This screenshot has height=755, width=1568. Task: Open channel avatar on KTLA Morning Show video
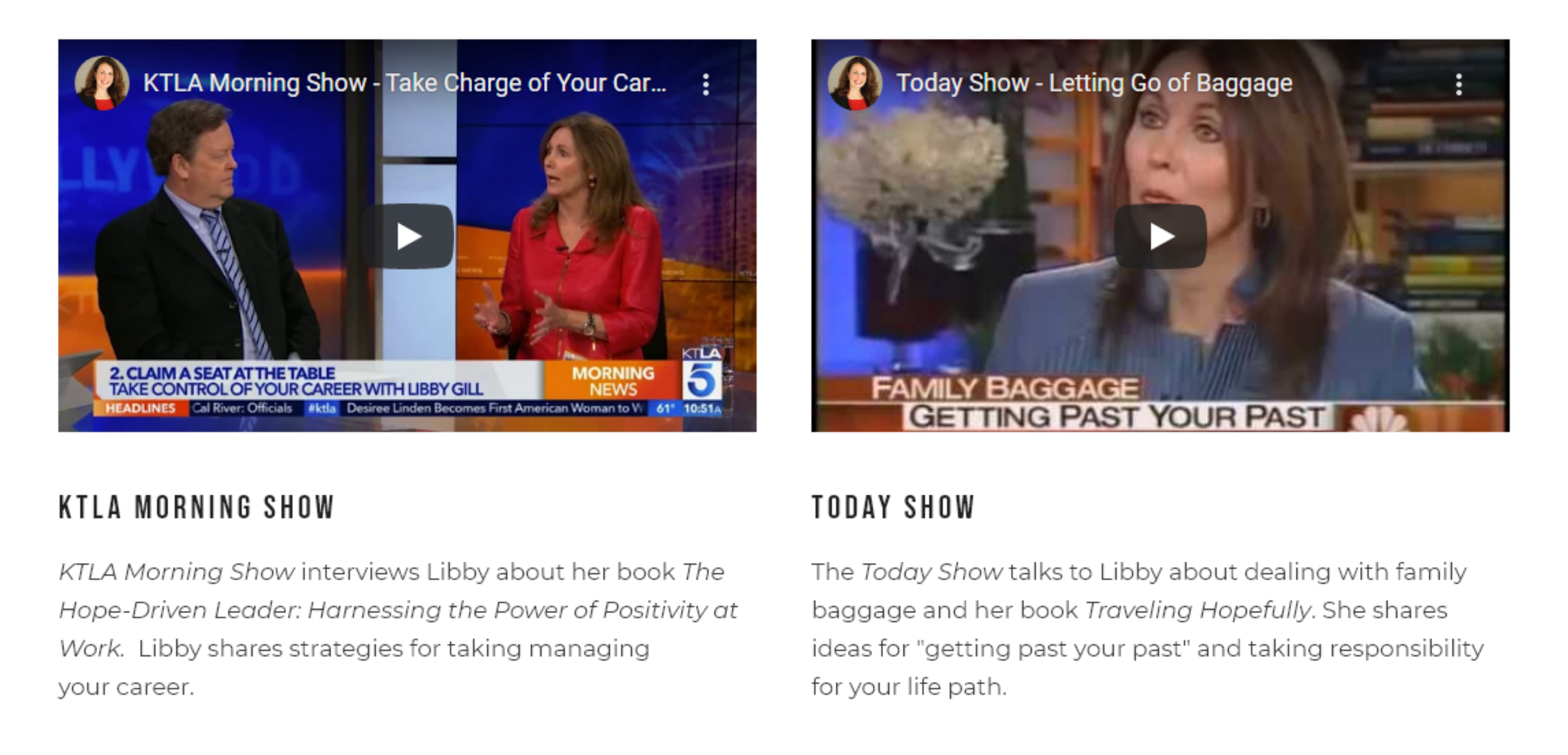tap(102, 83)
